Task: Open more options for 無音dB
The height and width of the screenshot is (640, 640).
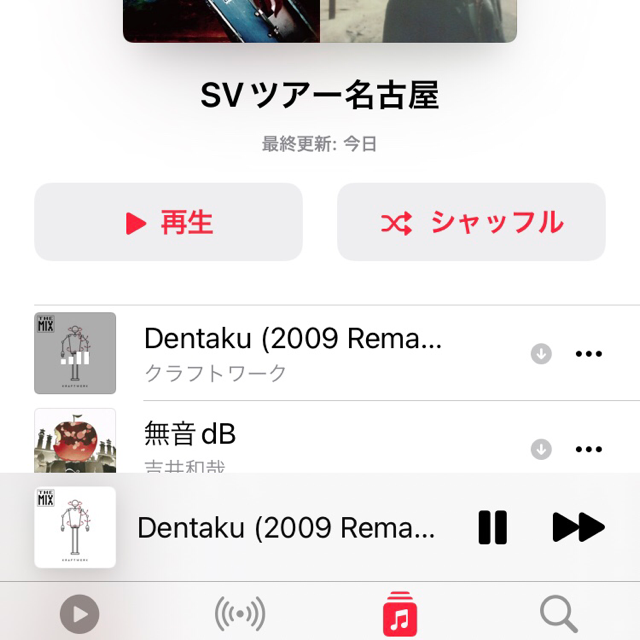Action: tap(589, 449)
